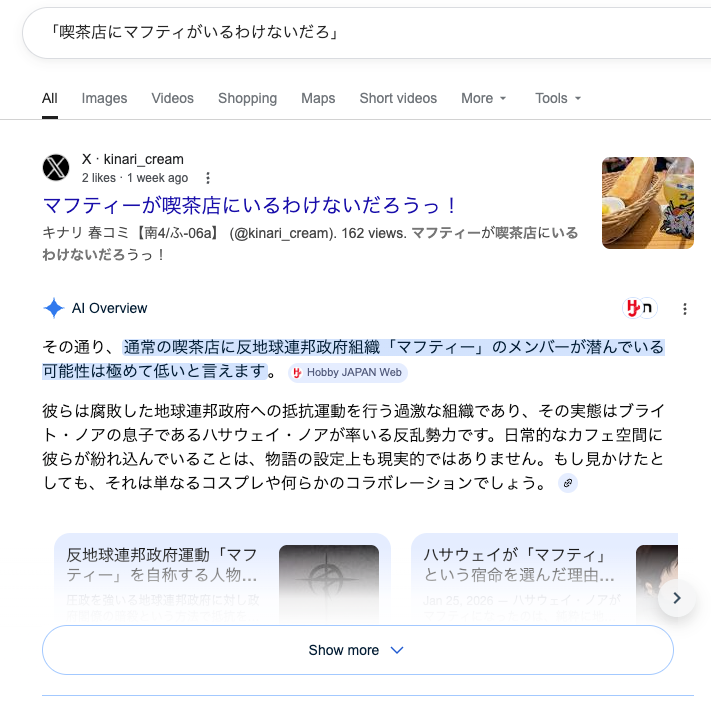
Task: Open the Tools dropdown
Action: (558, 98)
